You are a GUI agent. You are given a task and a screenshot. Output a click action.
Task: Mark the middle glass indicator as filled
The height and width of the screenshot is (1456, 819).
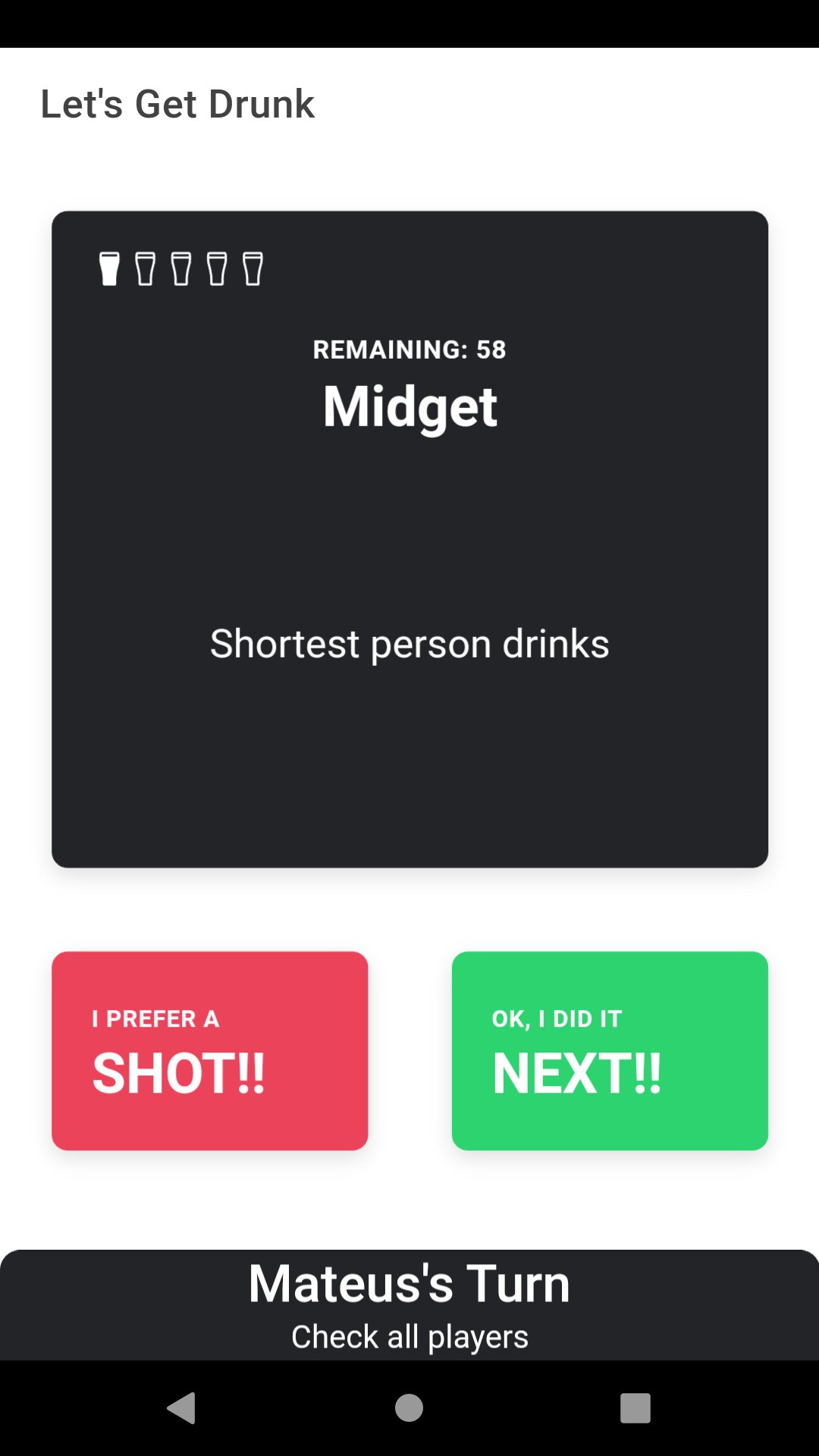coord(182,268)
